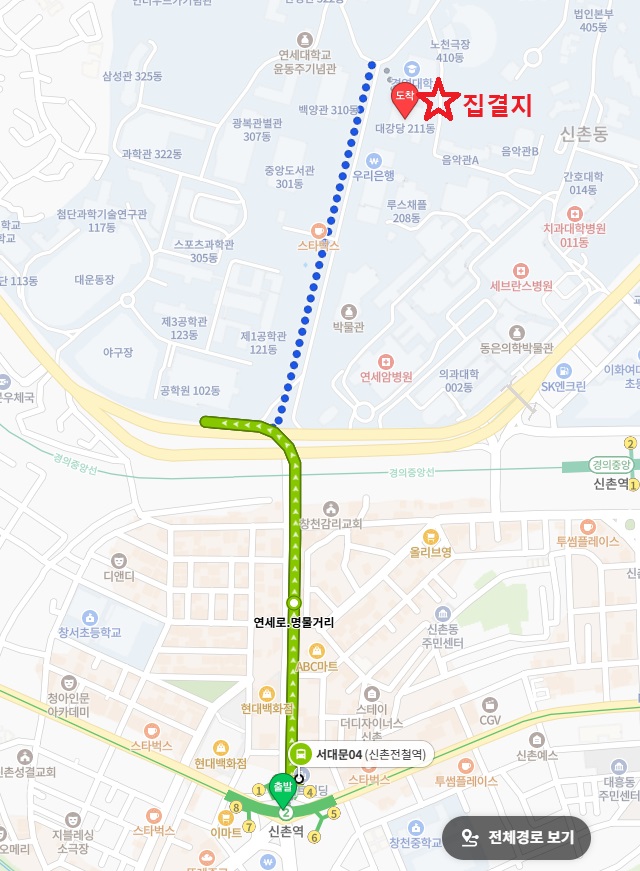Tap the green 출발 departure pin
The height and width of the screenshot is (871, 640).
284,788
